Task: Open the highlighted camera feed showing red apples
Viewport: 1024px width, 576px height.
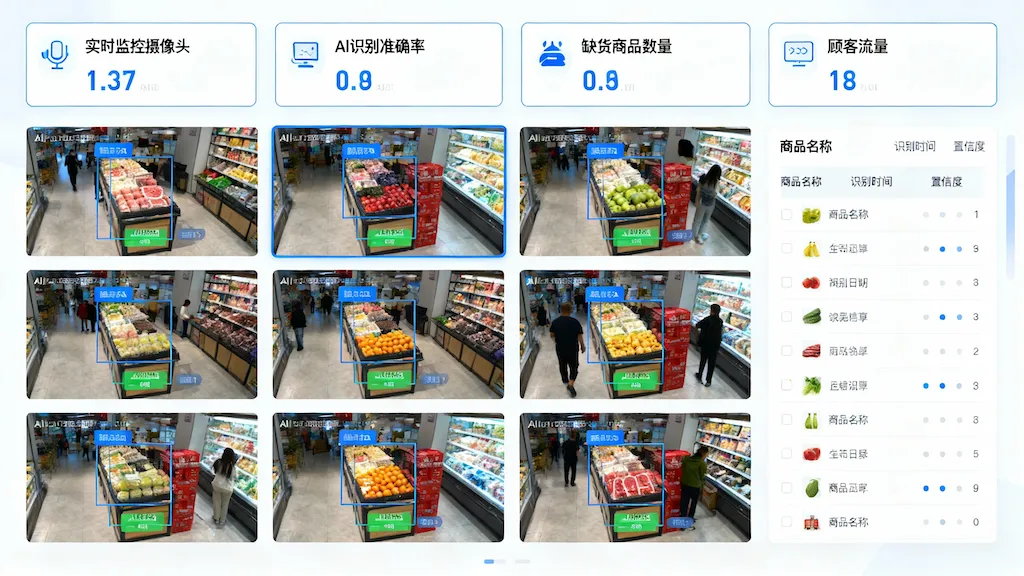Action: click(389, 191)
